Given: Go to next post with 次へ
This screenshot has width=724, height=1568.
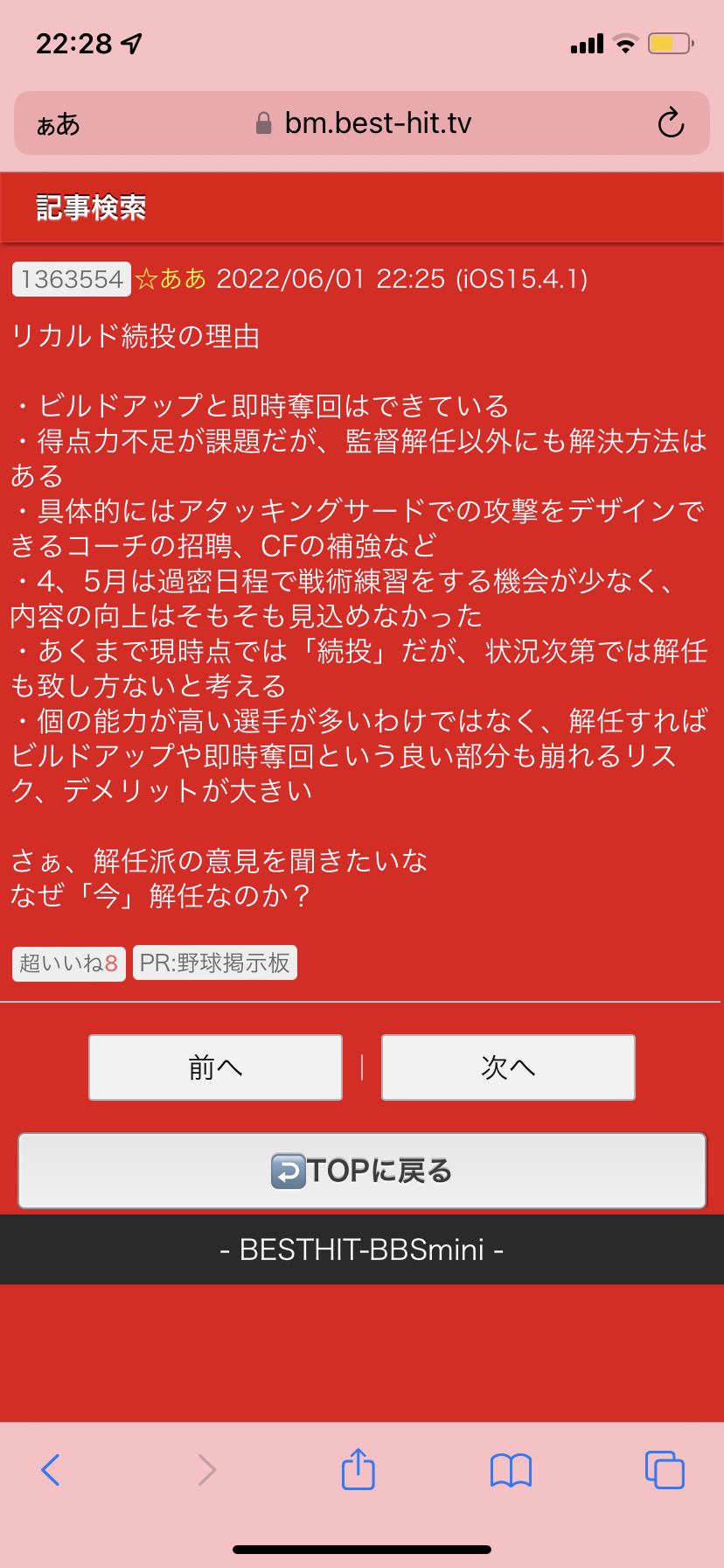Looking at the screenshot, I should click(x=508, y=1067).
